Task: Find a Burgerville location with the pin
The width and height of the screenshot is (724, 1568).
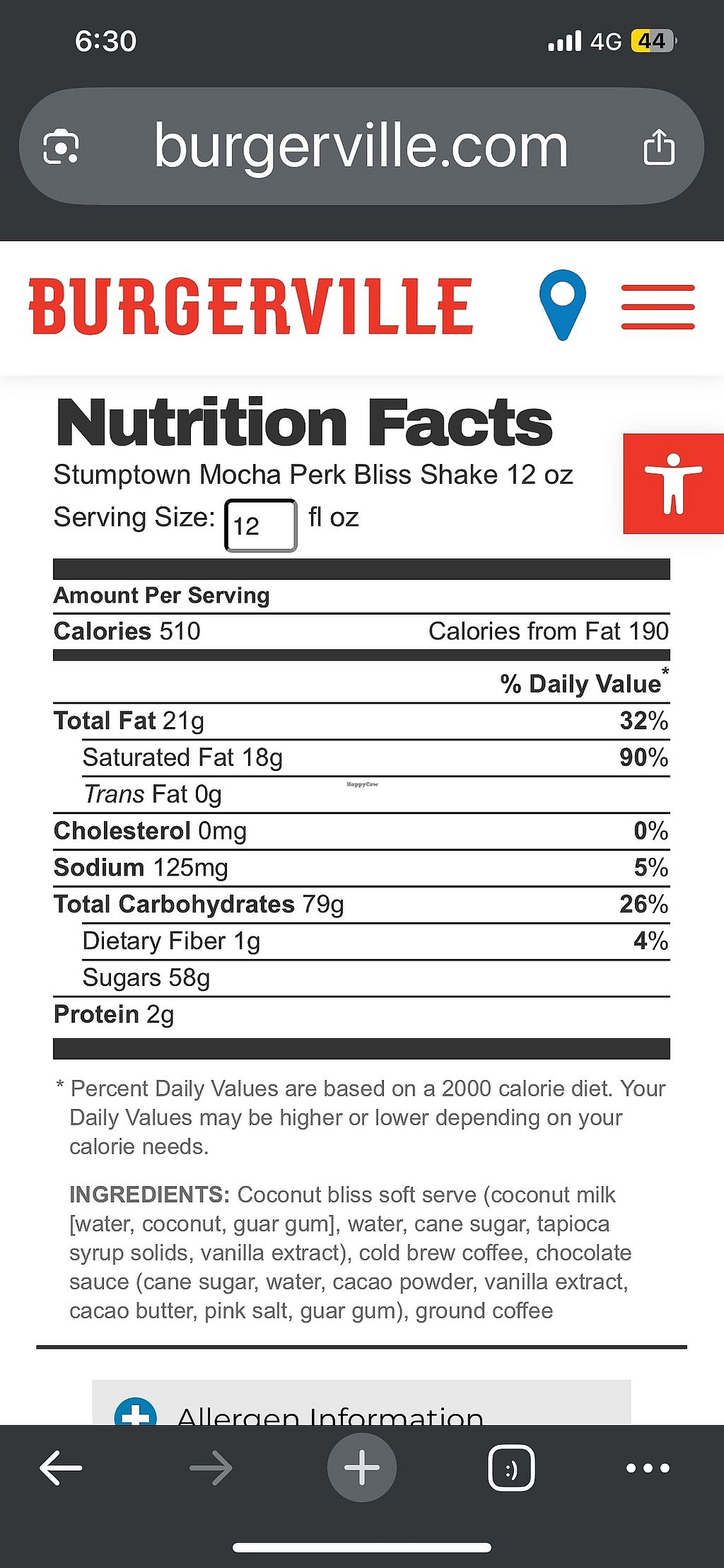Action: (x=562, y=305)
